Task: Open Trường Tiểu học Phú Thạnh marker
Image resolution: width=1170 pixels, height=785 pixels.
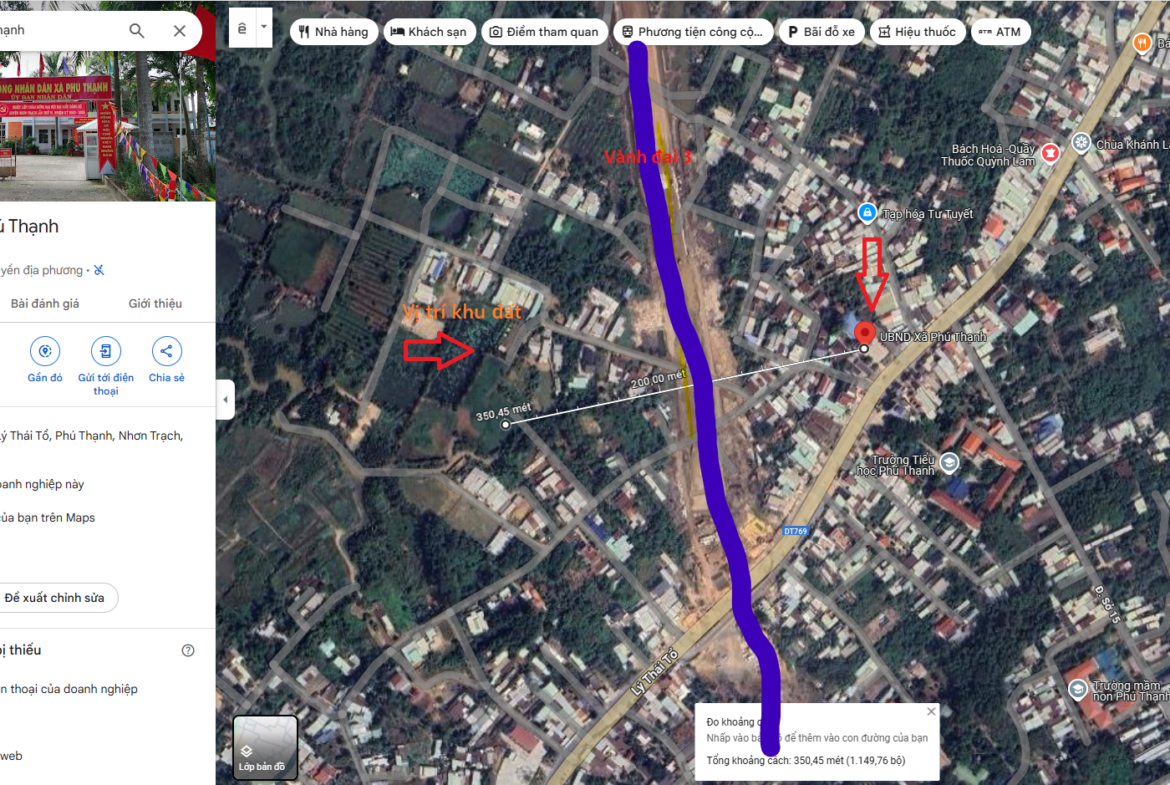Action: click(x=949, y=462)
